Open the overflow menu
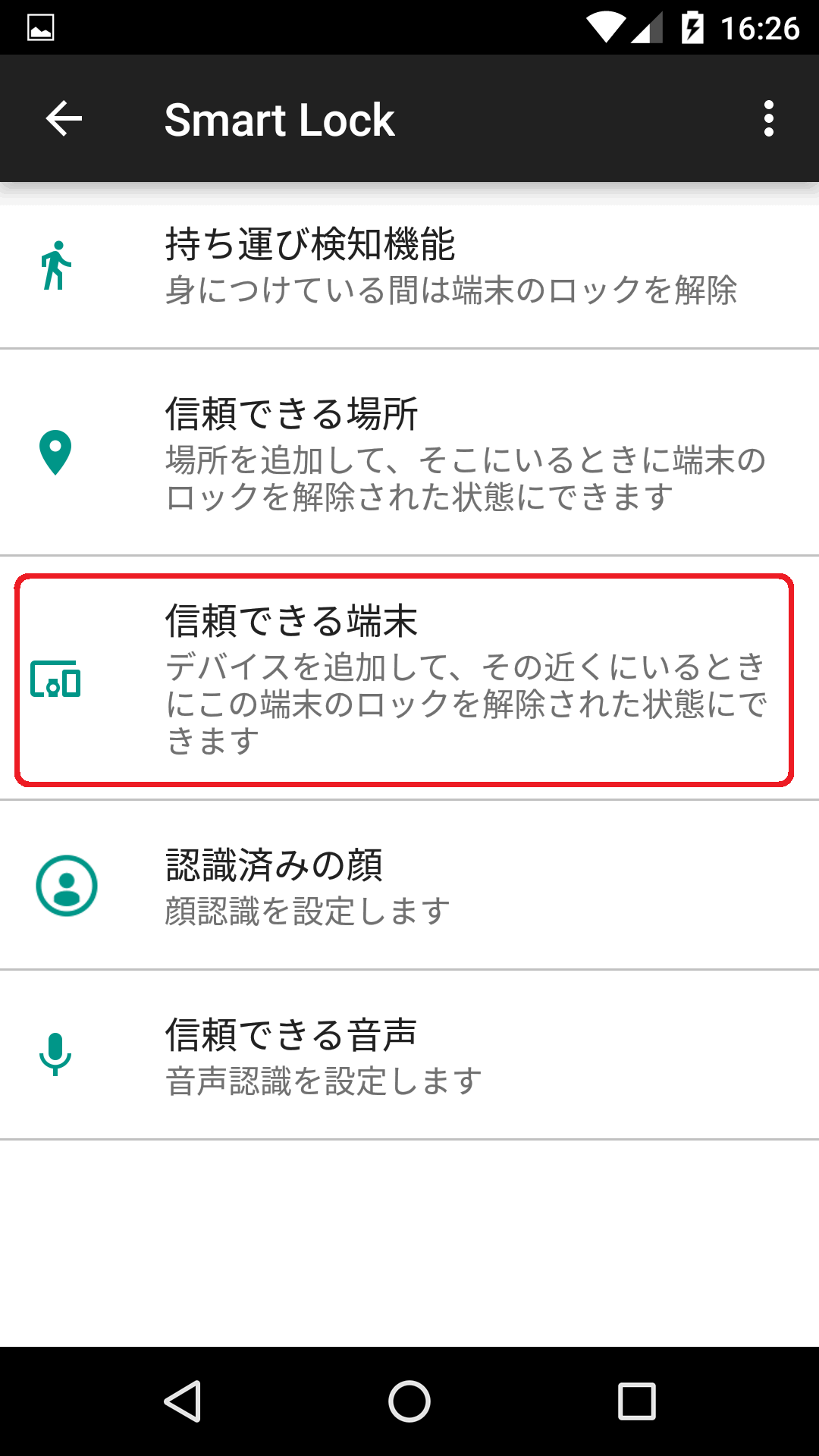819x1456 pixels. 768,119
